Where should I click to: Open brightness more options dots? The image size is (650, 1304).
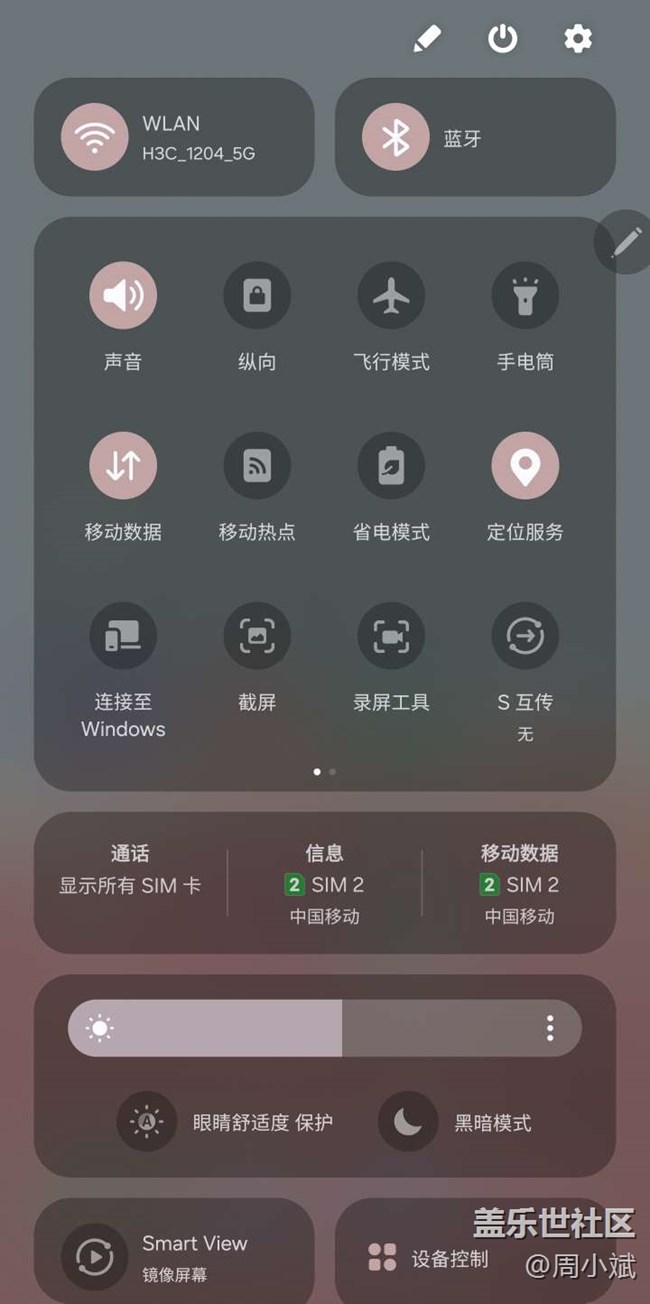[x=550, y=1028]
